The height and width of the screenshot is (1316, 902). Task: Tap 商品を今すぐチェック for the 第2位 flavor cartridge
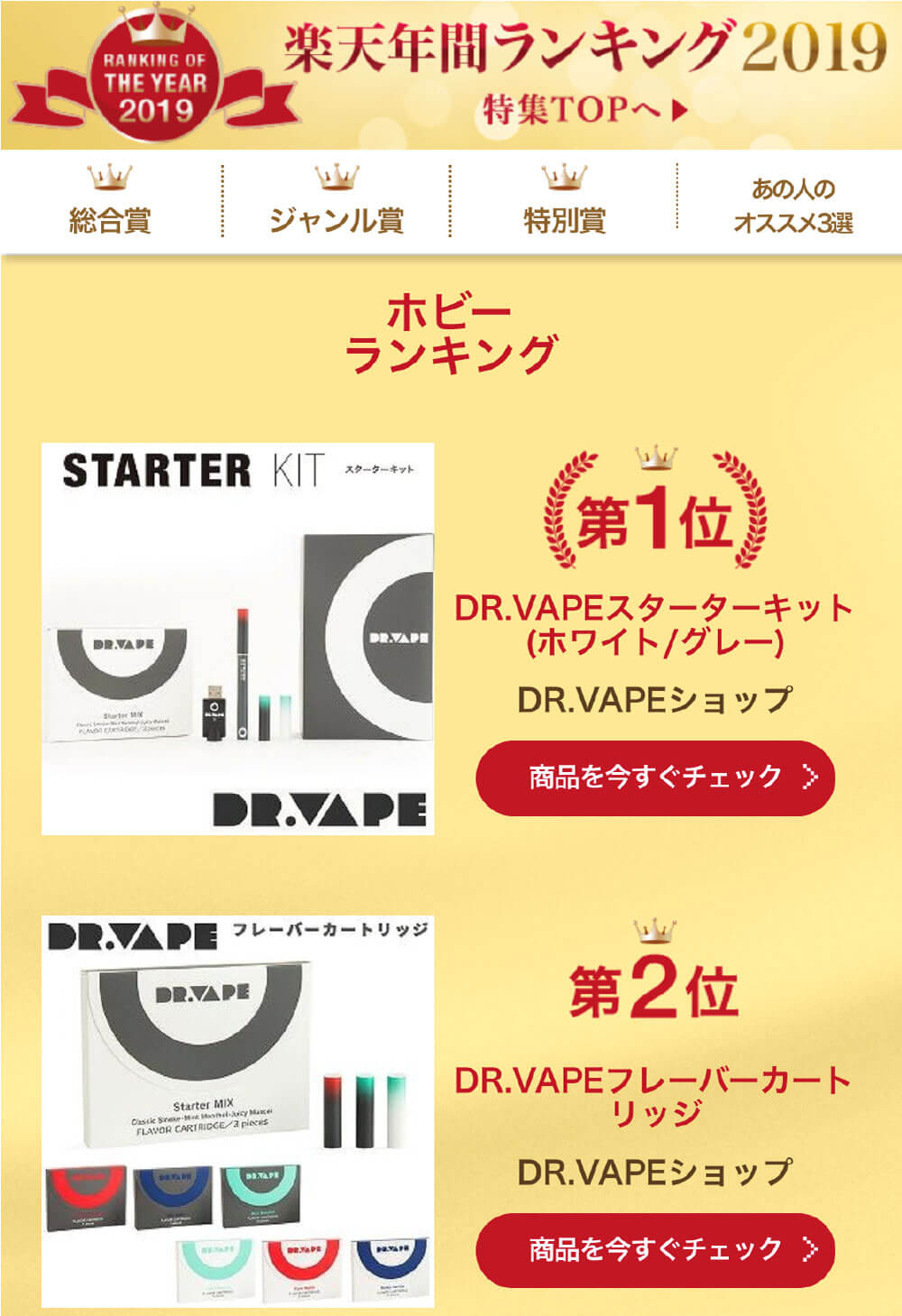655,1250
